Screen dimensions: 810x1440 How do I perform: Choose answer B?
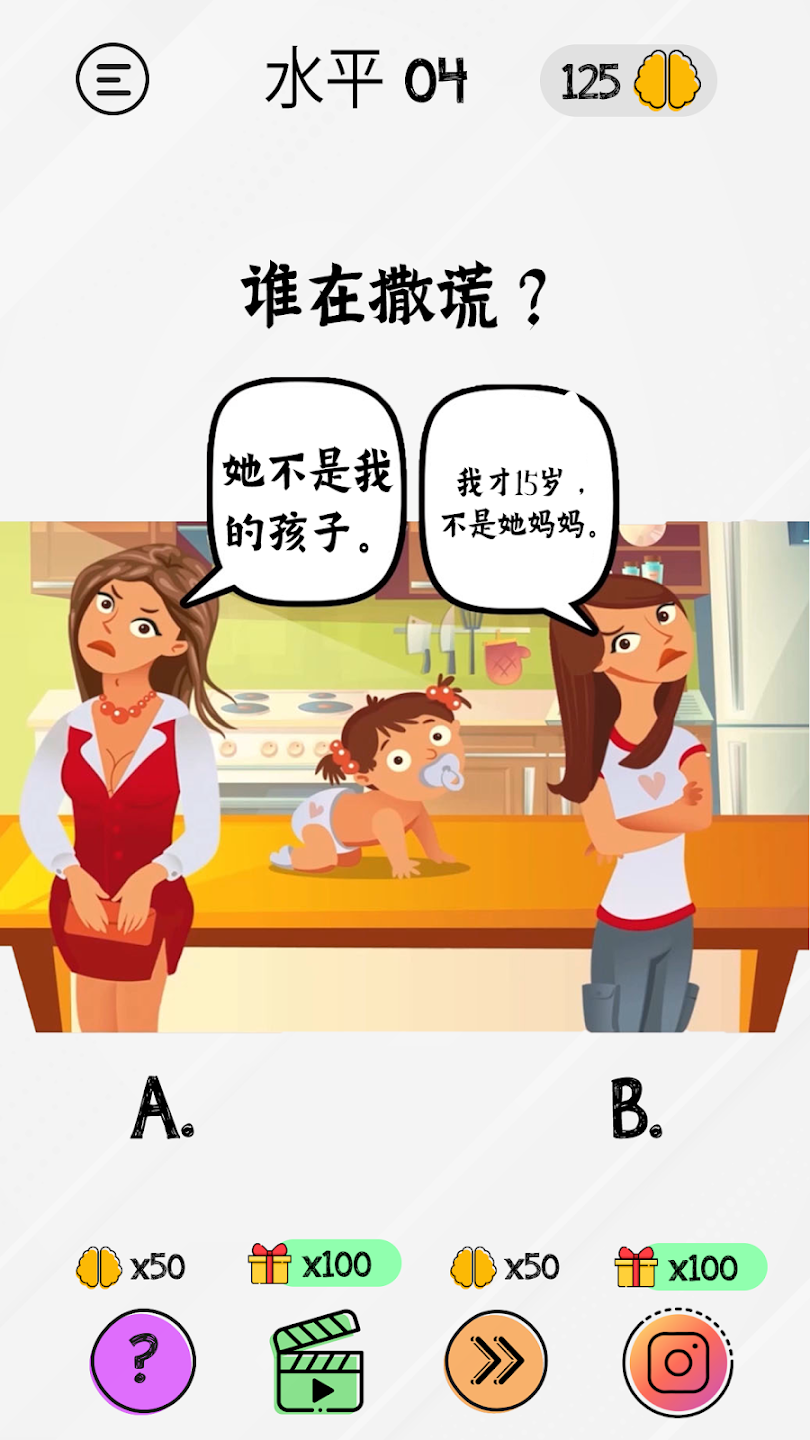(x=636, y=1110)
